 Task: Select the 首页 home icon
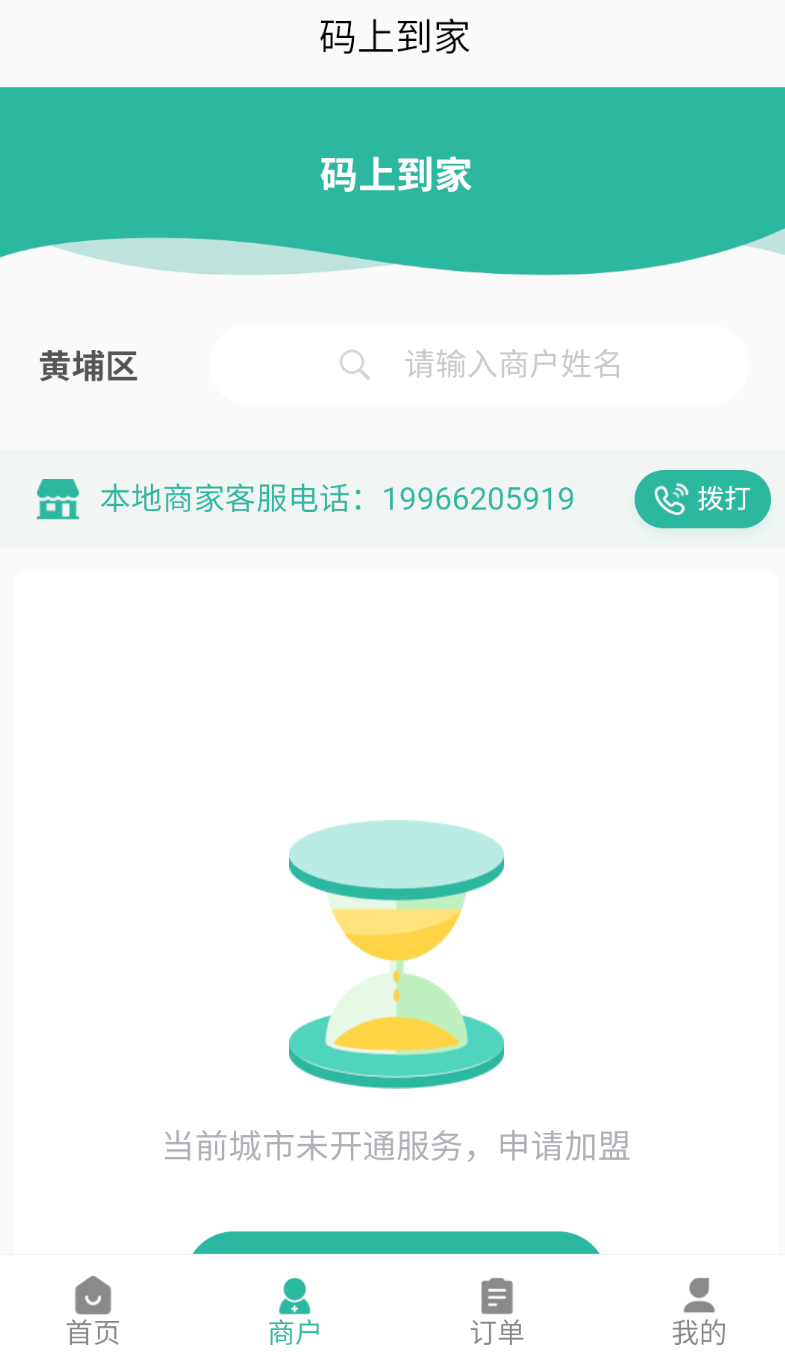tap(92, 1295)
